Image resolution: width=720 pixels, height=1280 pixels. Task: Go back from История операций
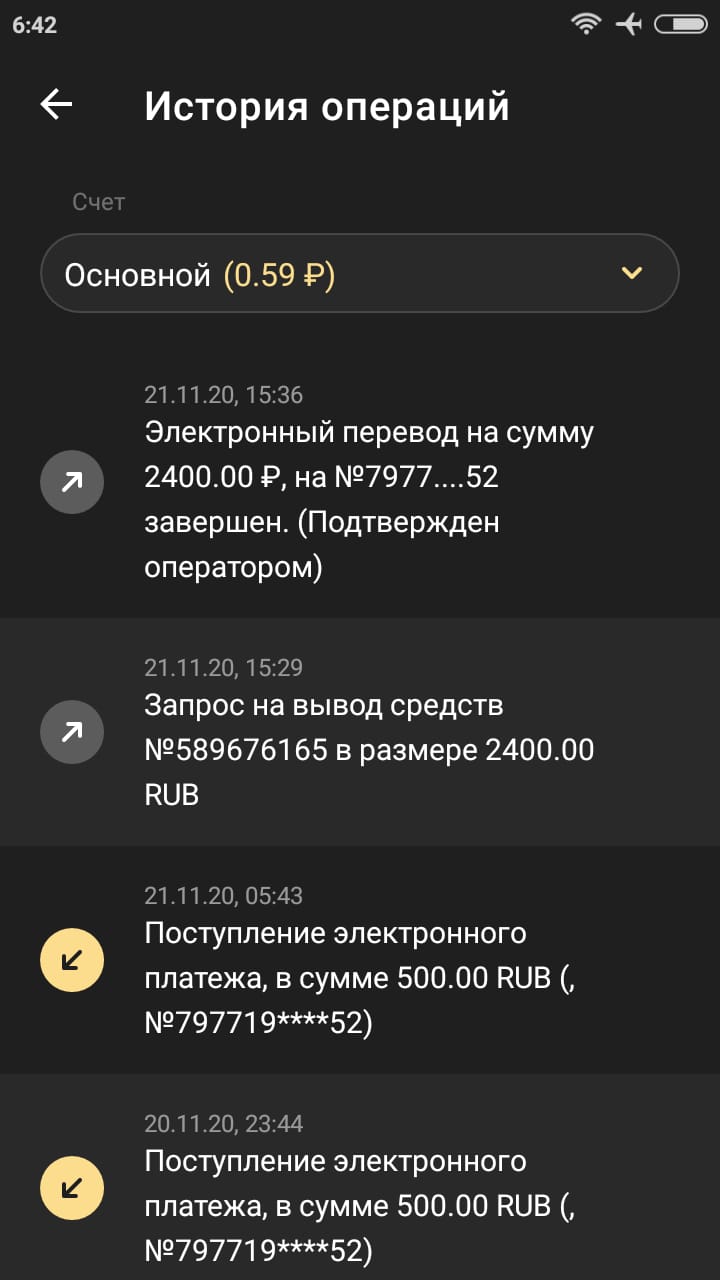[x=57, y=105]
